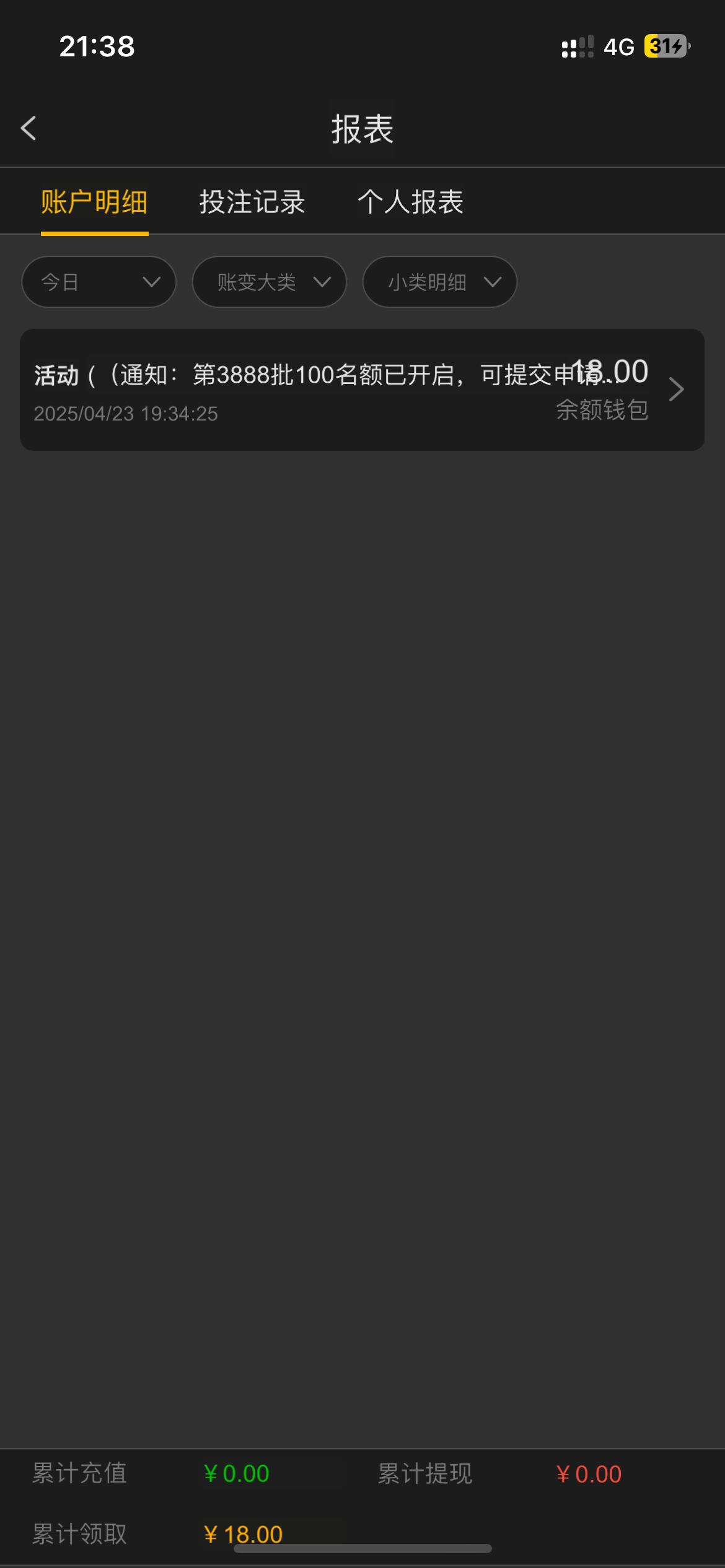Open the 个人报表 tab
The height and width of the screenshot is (1568, 725).
click(x=410, y=202)
